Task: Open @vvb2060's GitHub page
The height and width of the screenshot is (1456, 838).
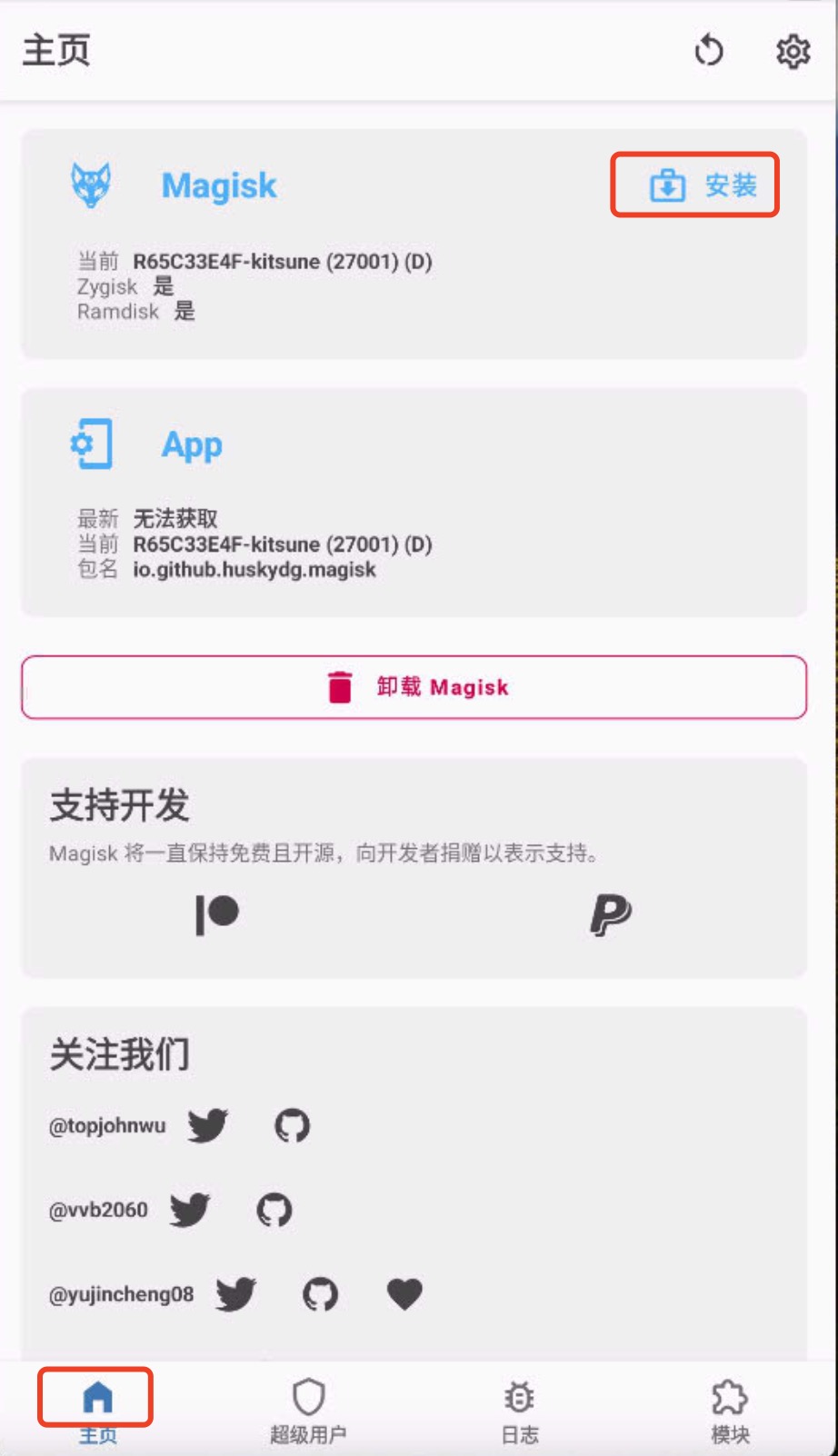Action: click(x=274, y=1210)
